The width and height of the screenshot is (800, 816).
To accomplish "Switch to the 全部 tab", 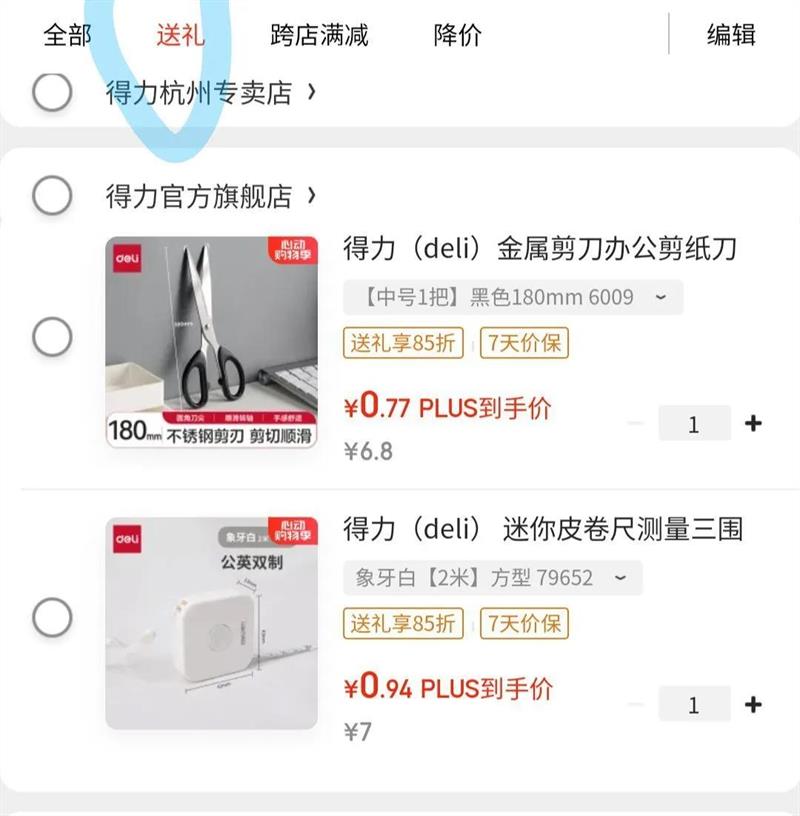I will [67, 36].
